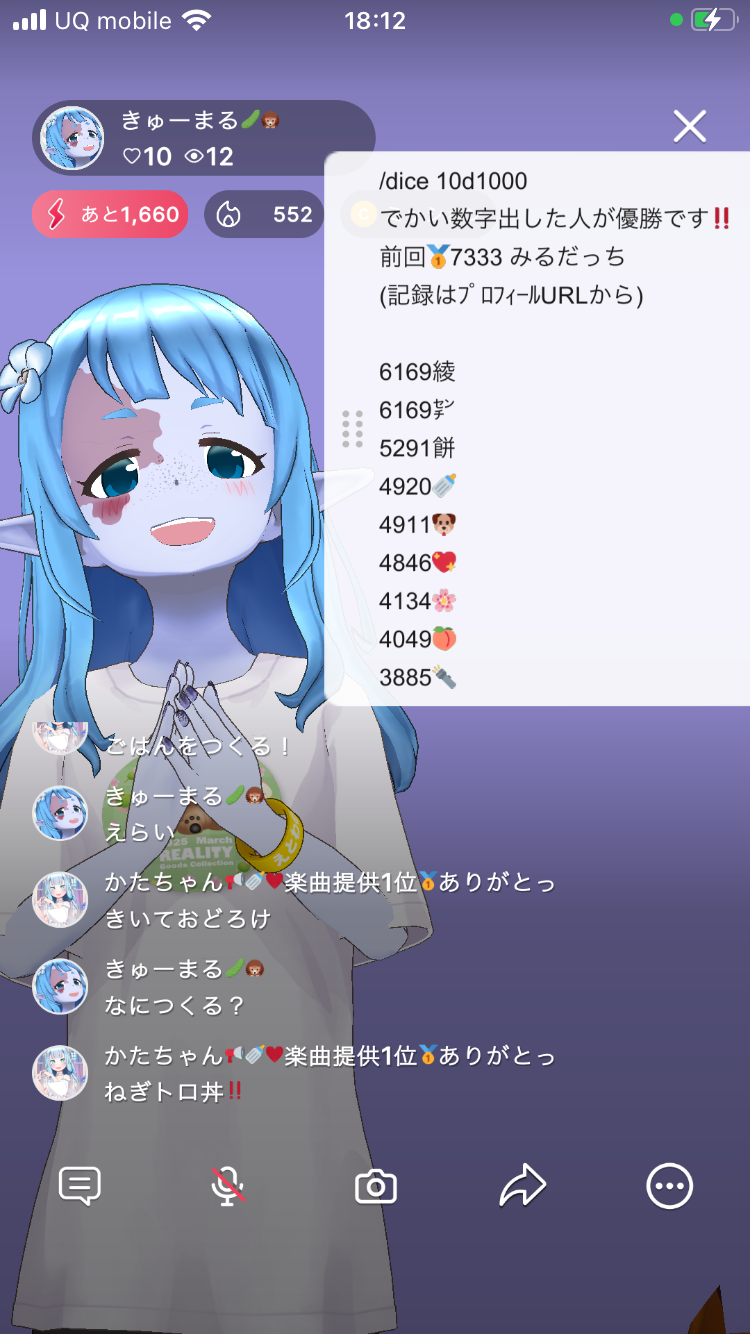Viewport: 750px width, 1334px height.
Task: Open きゅーまる avatar on なにつくる？ comment
Action: pos(60,986)
